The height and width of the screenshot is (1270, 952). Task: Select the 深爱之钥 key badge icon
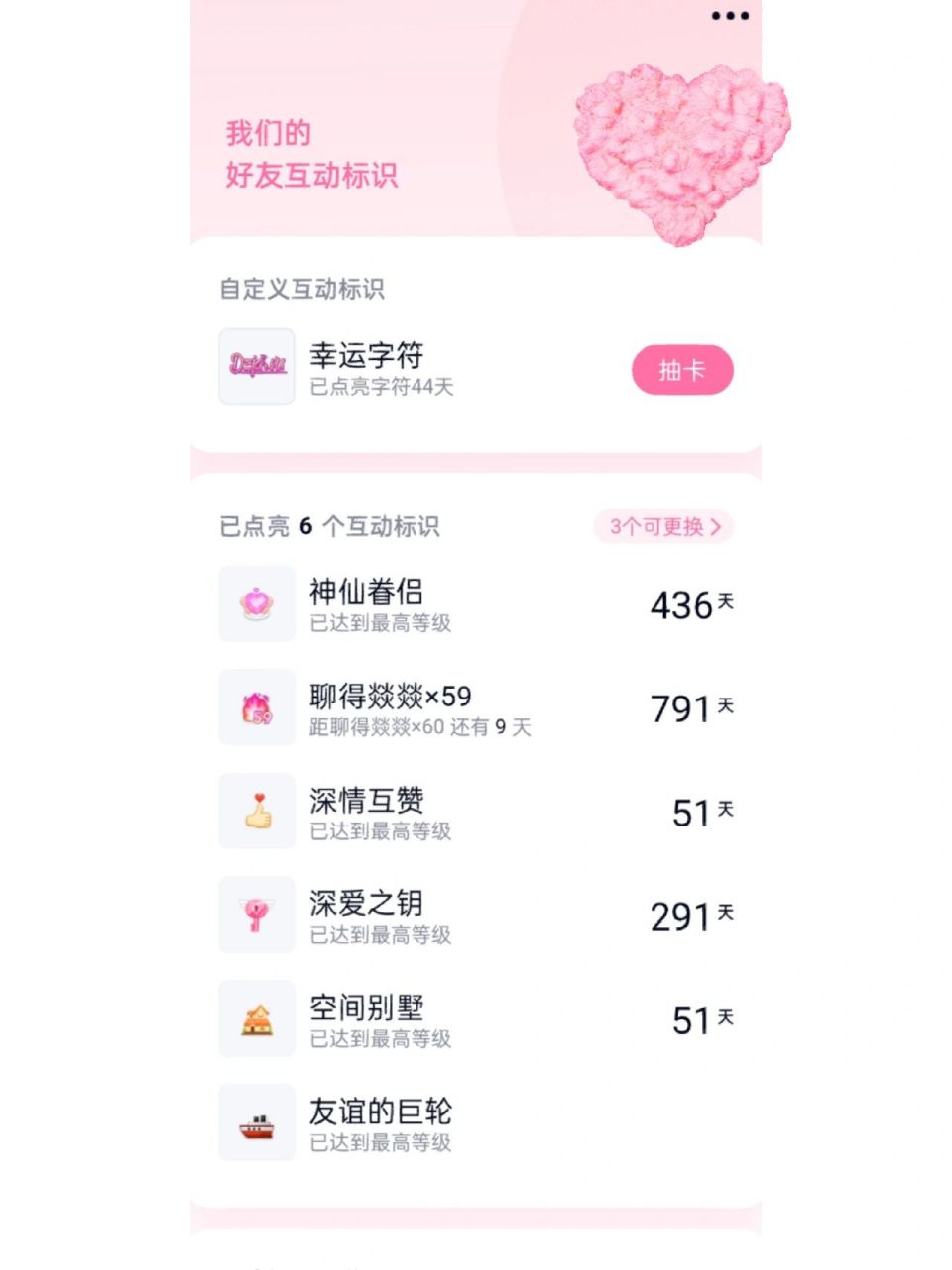256,916
